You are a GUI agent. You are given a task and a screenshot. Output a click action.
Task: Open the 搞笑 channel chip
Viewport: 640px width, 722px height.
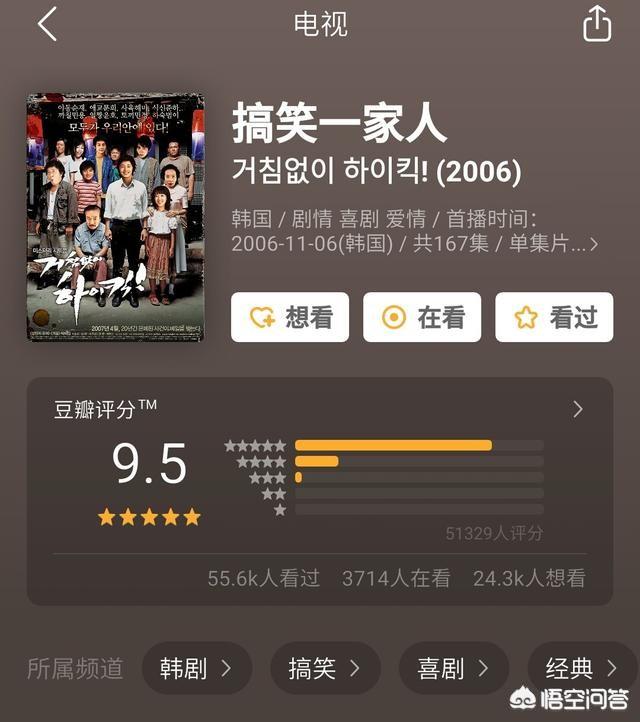(x=325, y=668)
